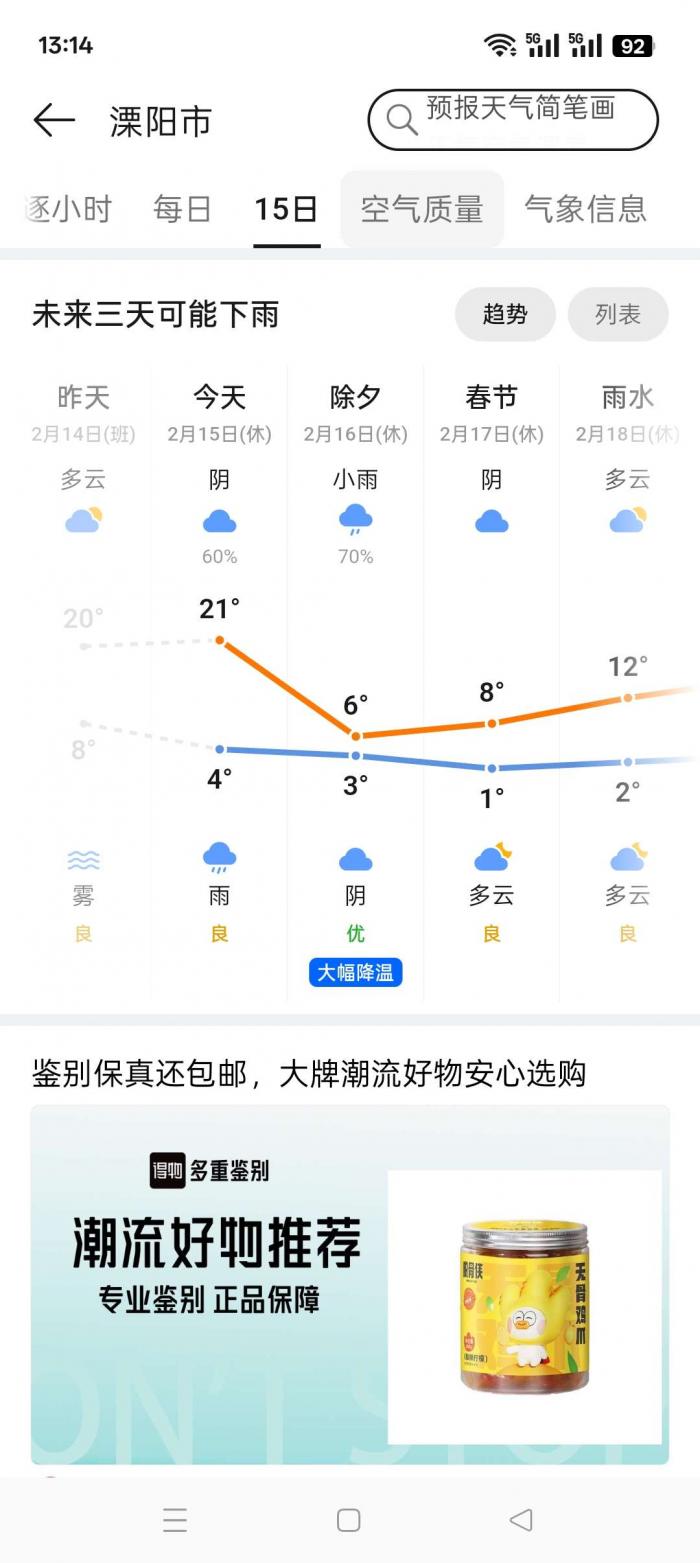Open recent apps from navigation bar
This screenshot has width=700, height=1563.
point(175,1520)
